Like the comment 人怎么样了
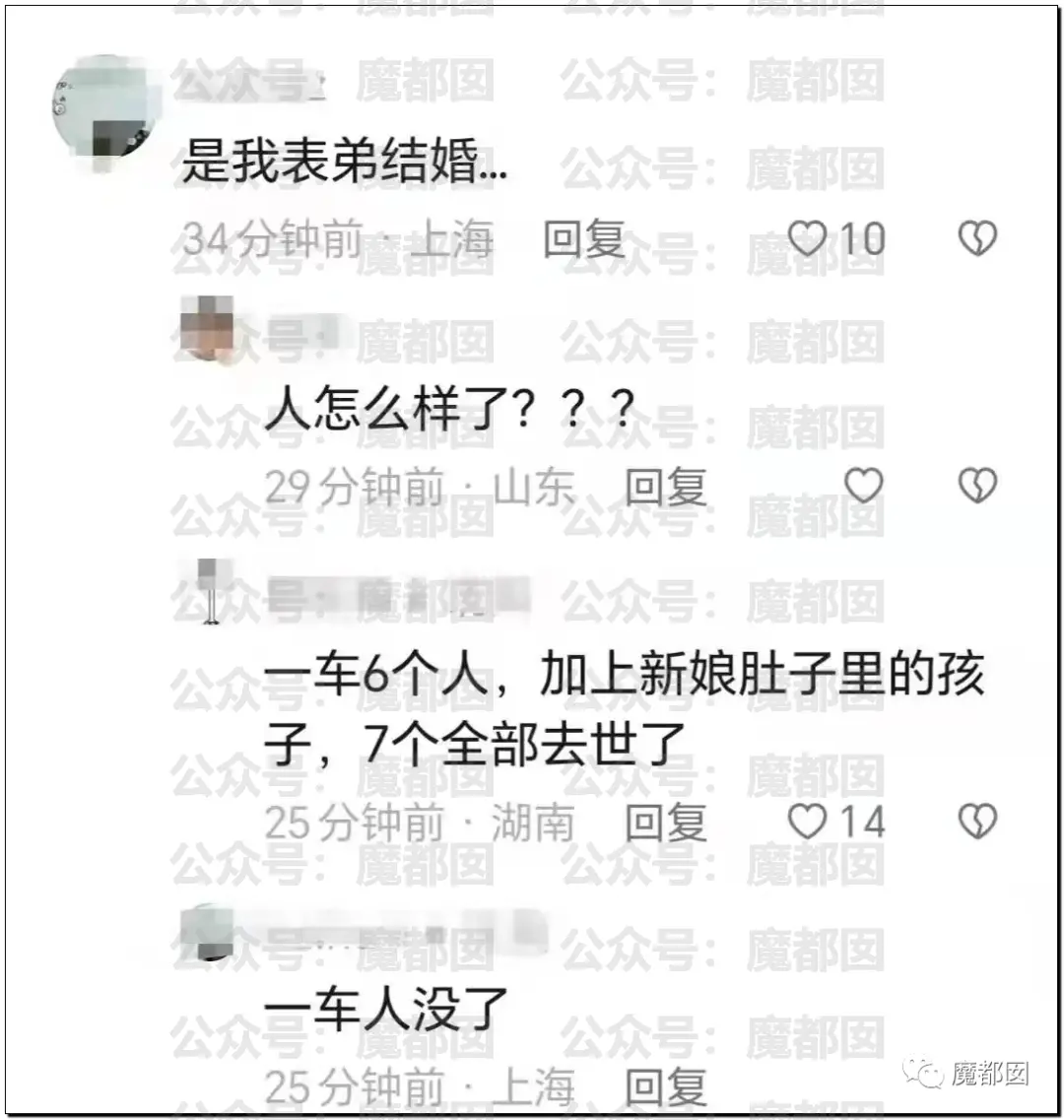This screenshot has height=1120, width=1064. [x=864, y=485]
